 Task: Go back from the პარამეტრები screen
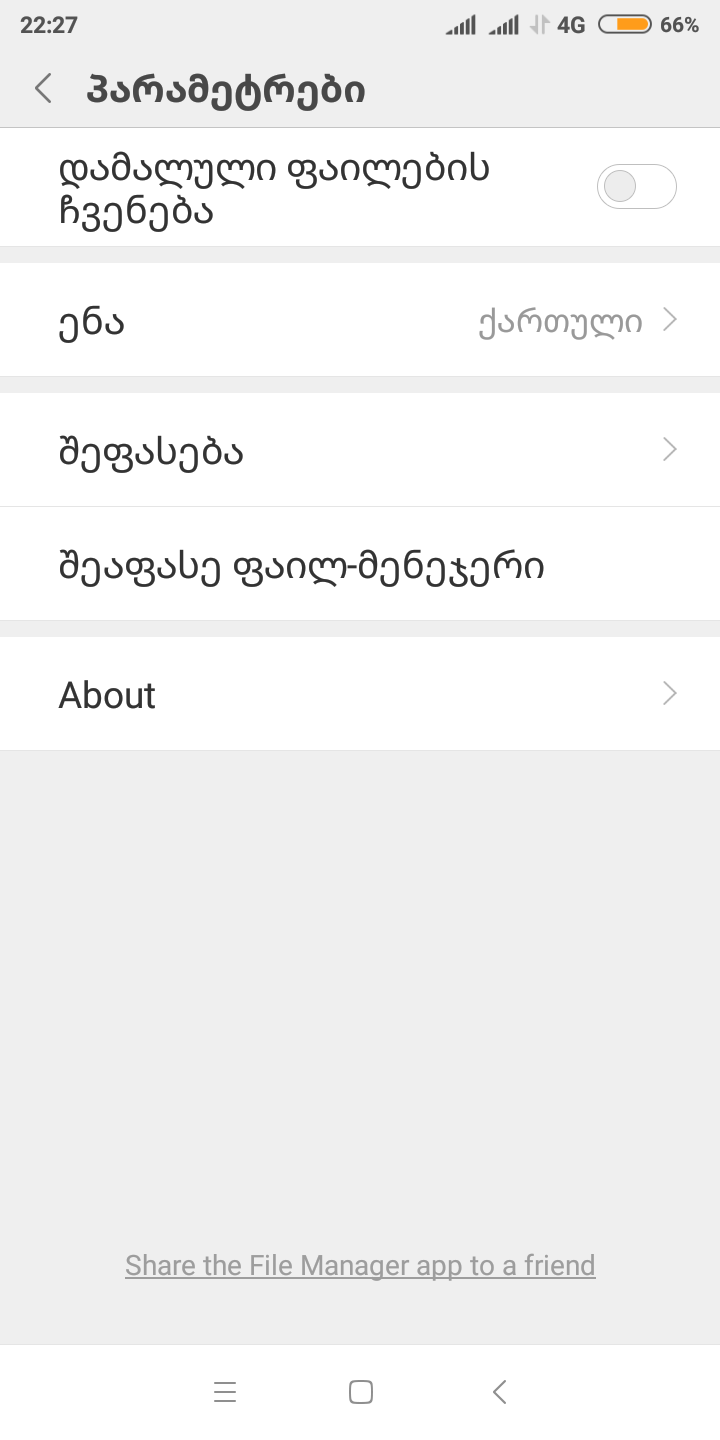[x=43, y=88]
